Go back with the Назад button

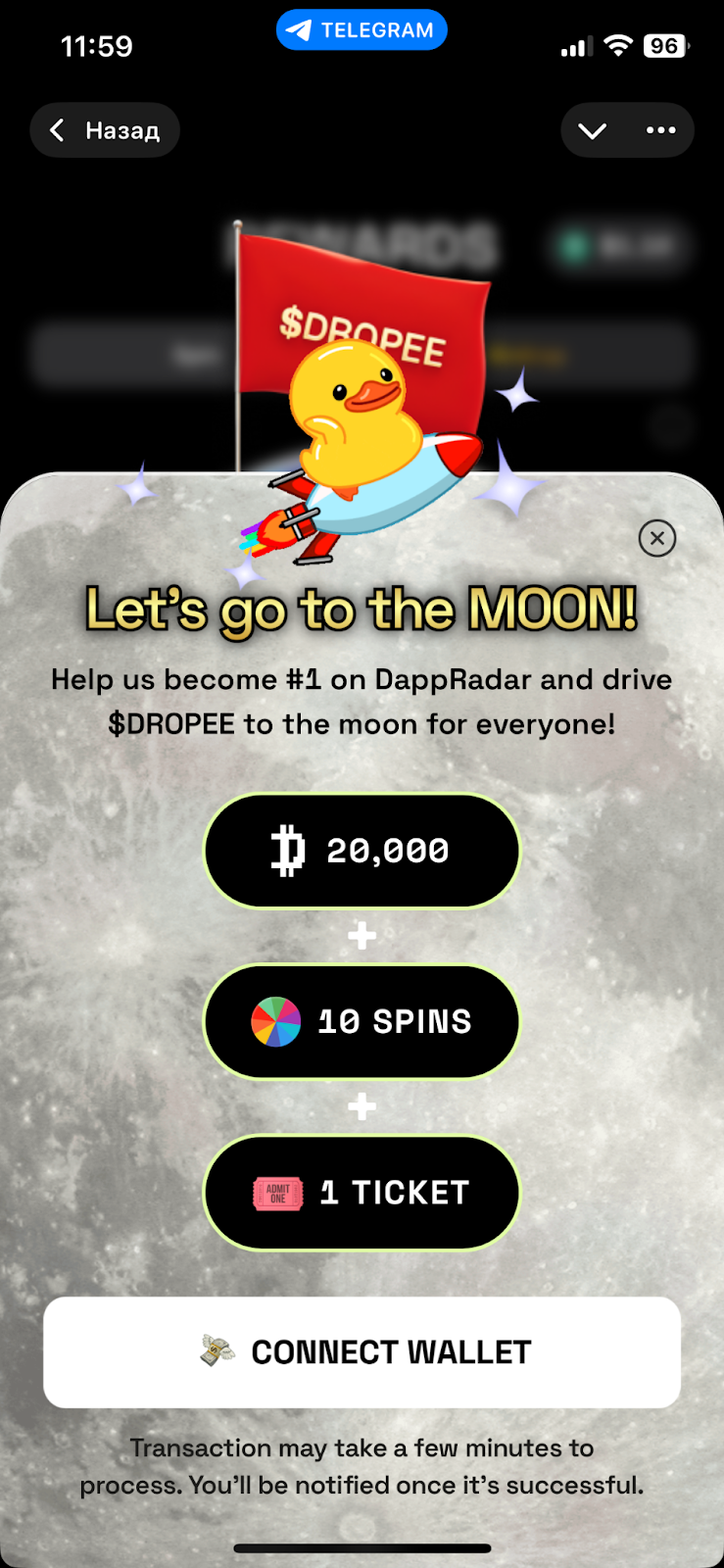[105, 130]
